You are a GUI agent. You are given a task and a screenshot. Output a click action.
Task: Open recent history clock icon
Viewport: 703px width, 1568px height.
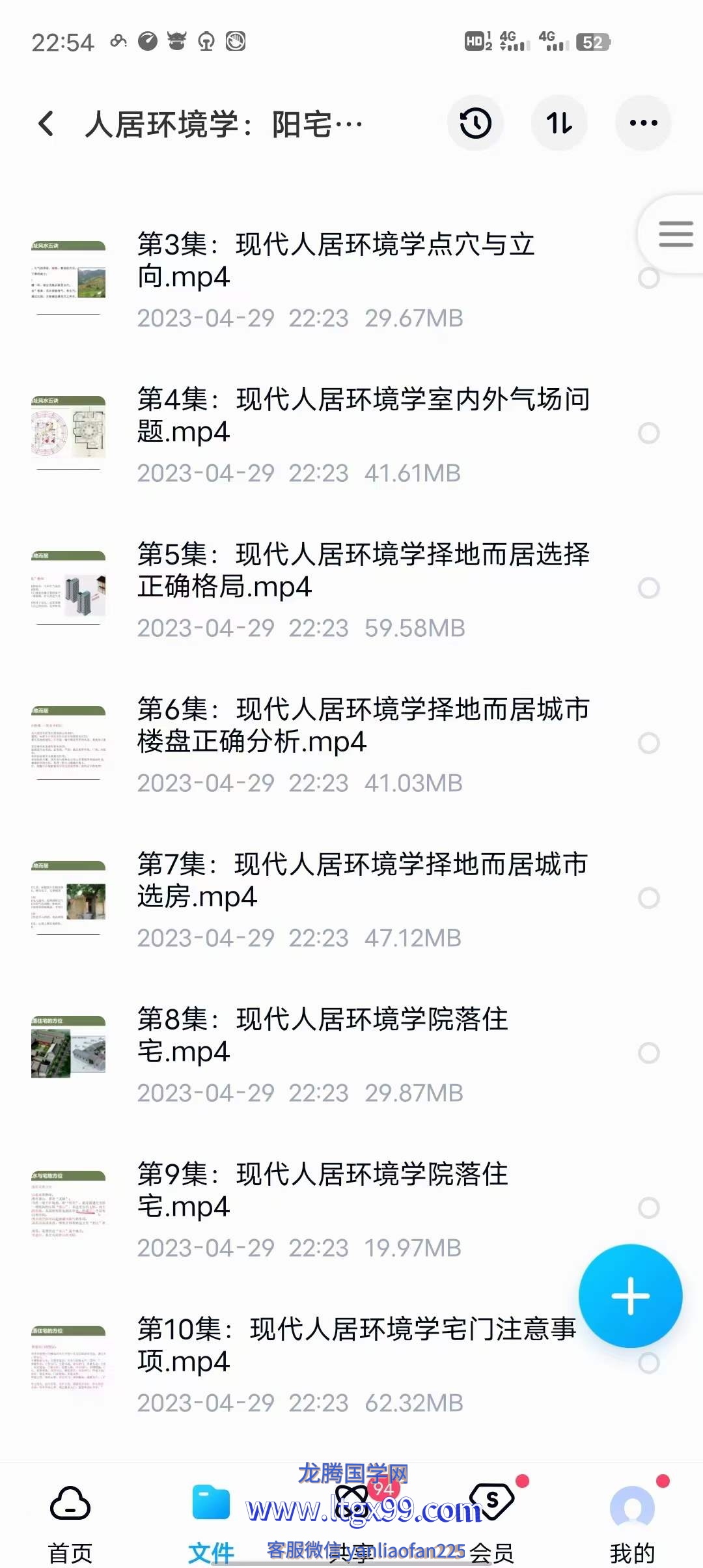coord(476,123)
